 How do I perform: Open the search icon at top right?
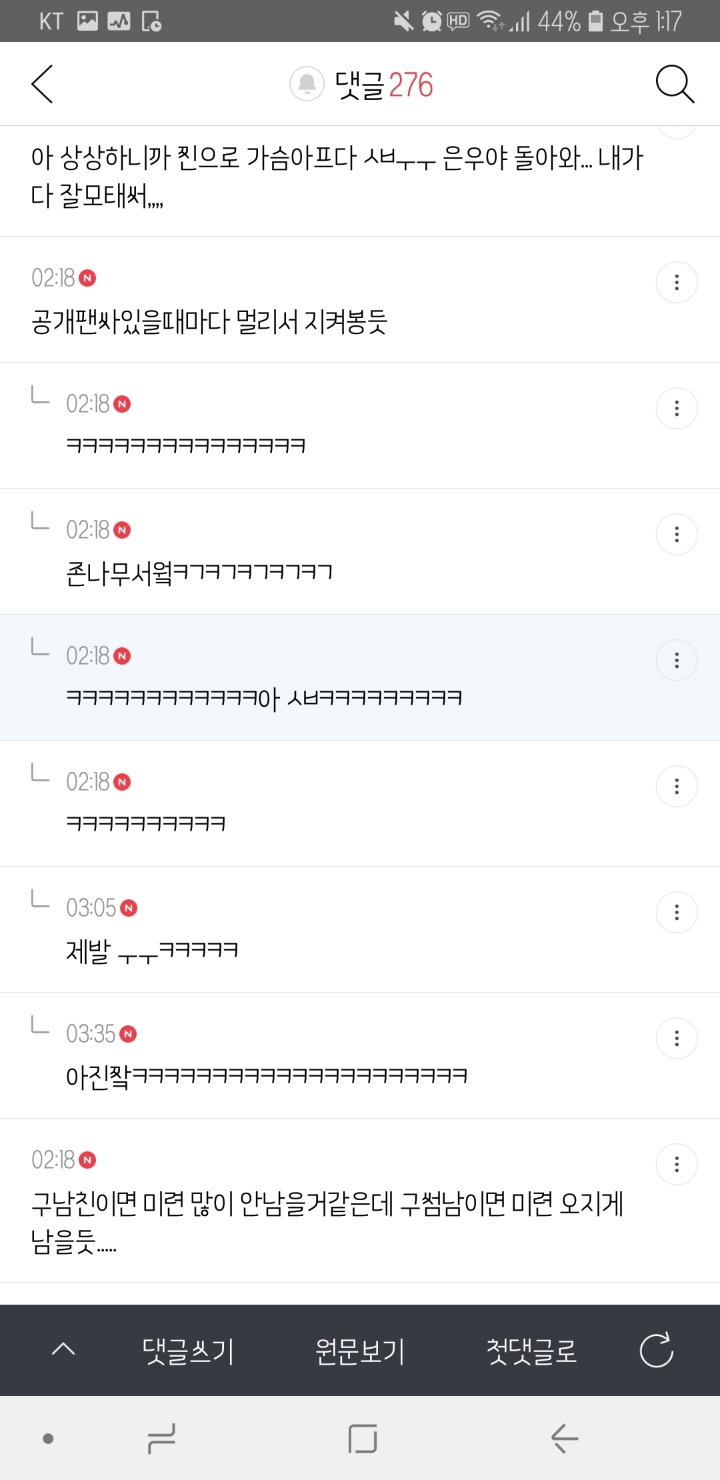[x=675, y=84]
